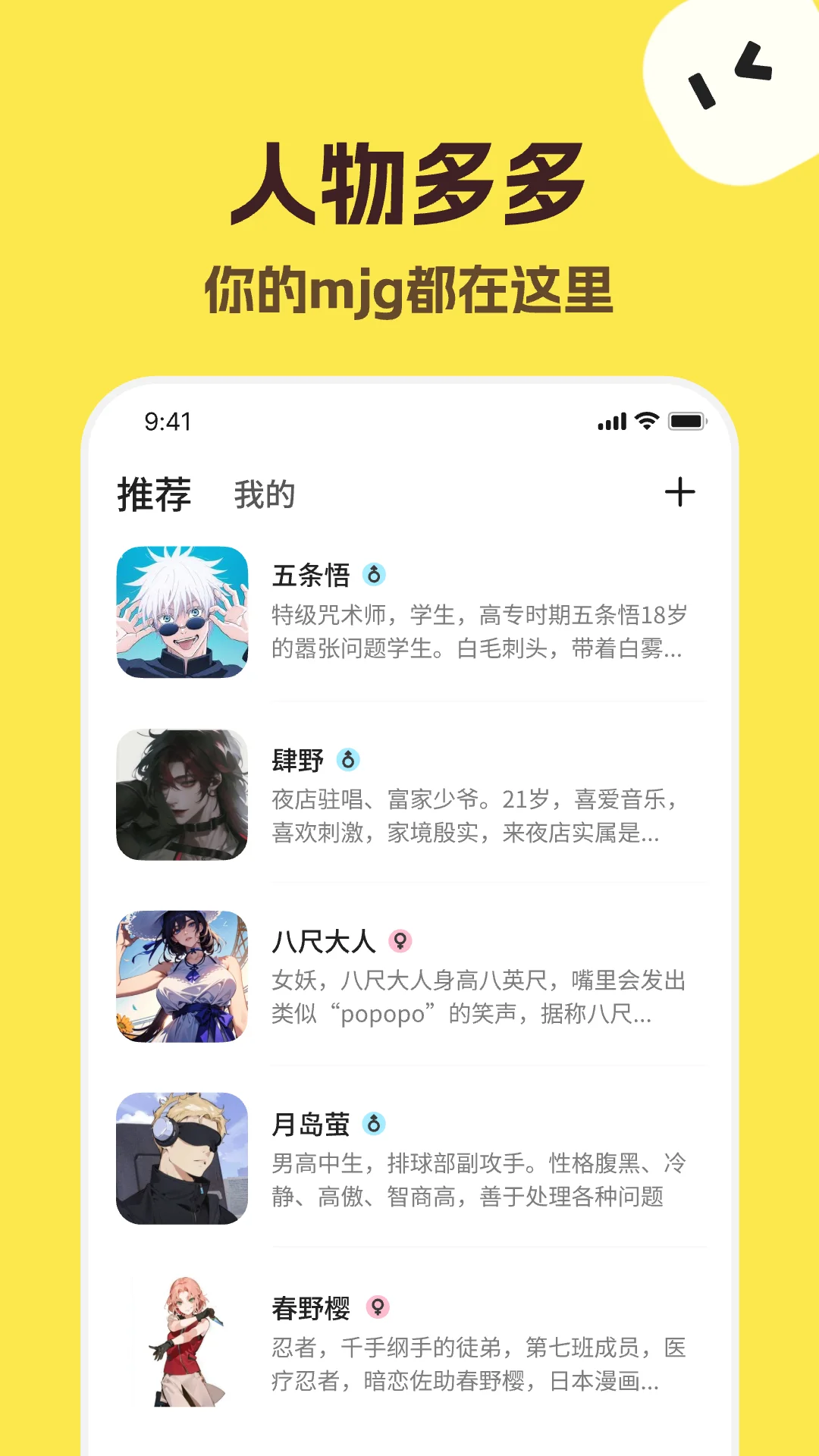Click the 八尺大人 character name
This screenshot has width=819, height=1456.
pos(325,940)
